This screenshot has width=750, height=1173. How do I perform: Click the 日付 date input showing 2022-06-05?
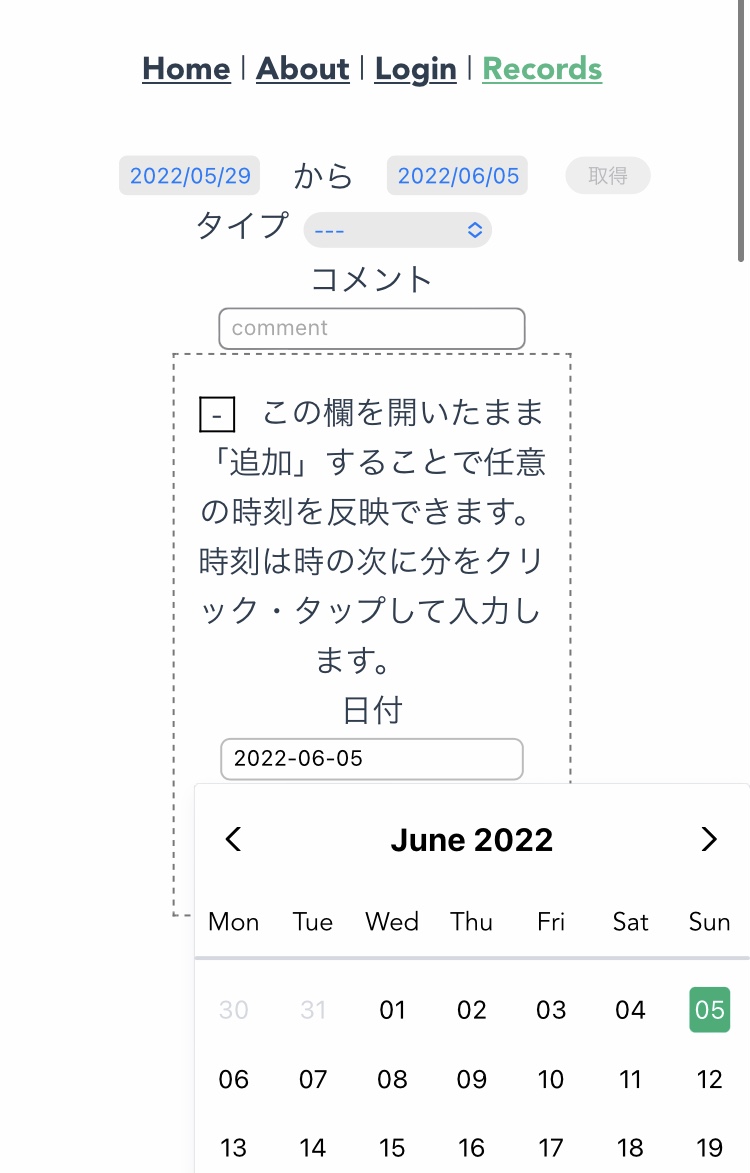click(371, 759)
